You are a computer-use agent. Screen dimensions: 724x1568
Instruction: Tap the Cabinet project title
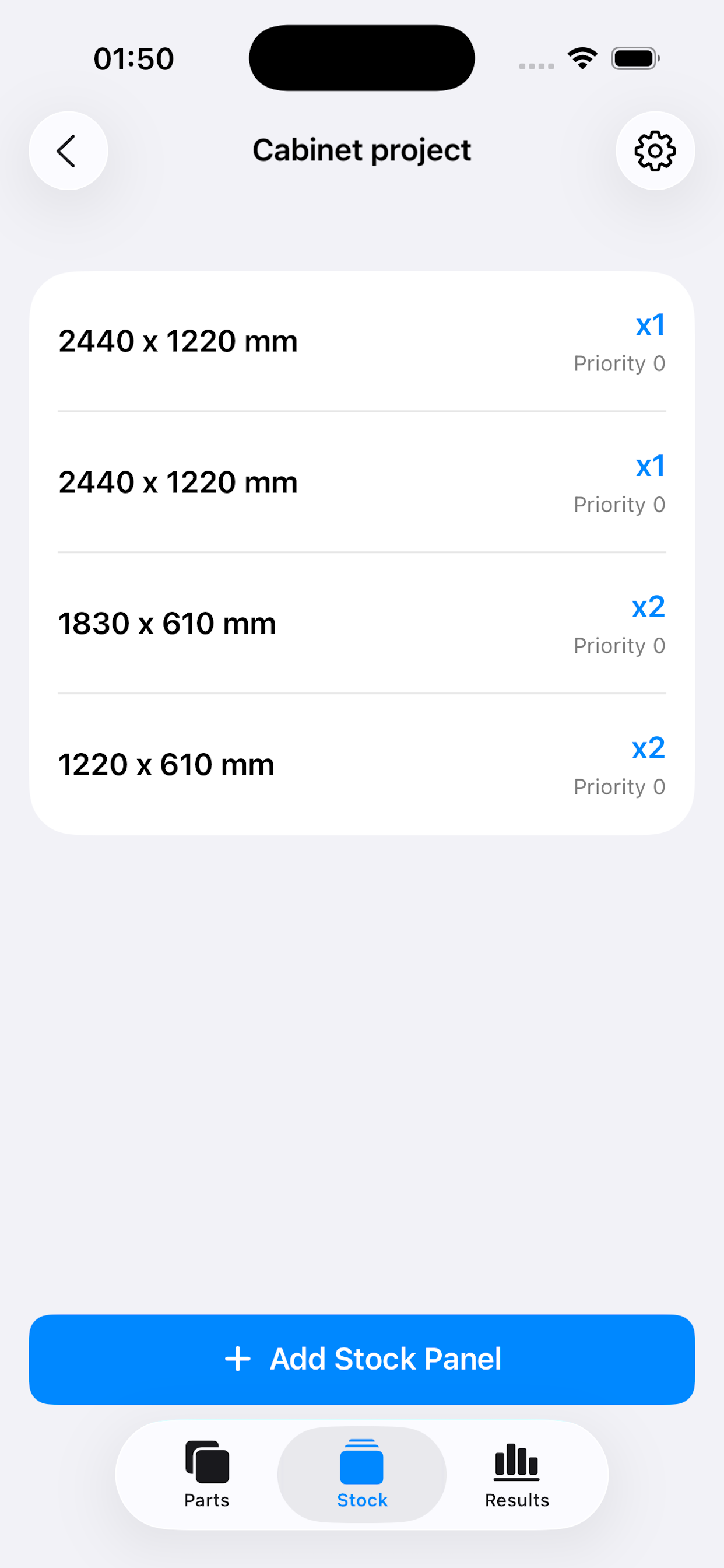pyautogui.click(x=361, y=150)
